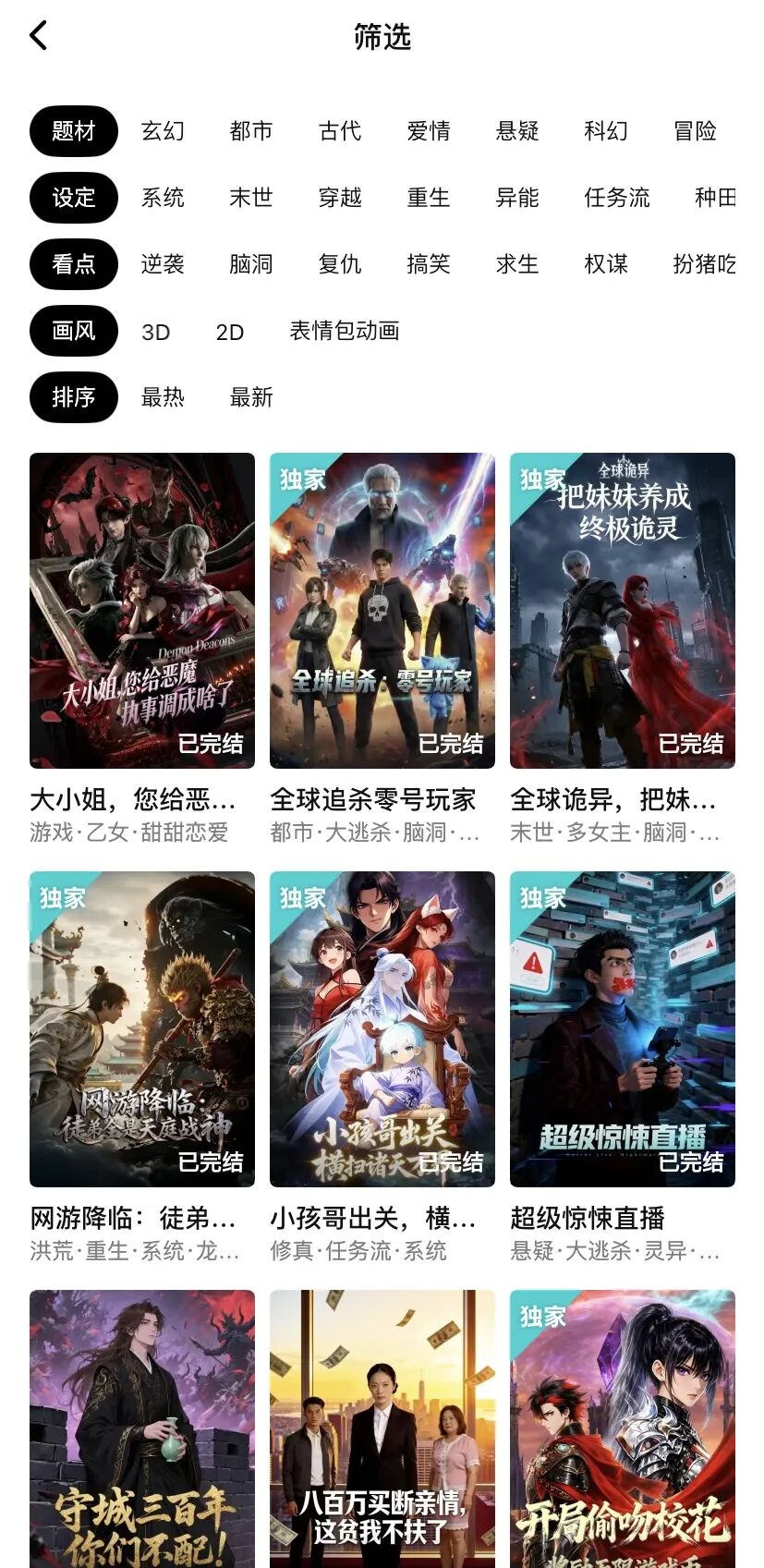The height and width of the screenshot is (1568, 764).
Task: Select the 3D art style filter
Action: [156, 332]
